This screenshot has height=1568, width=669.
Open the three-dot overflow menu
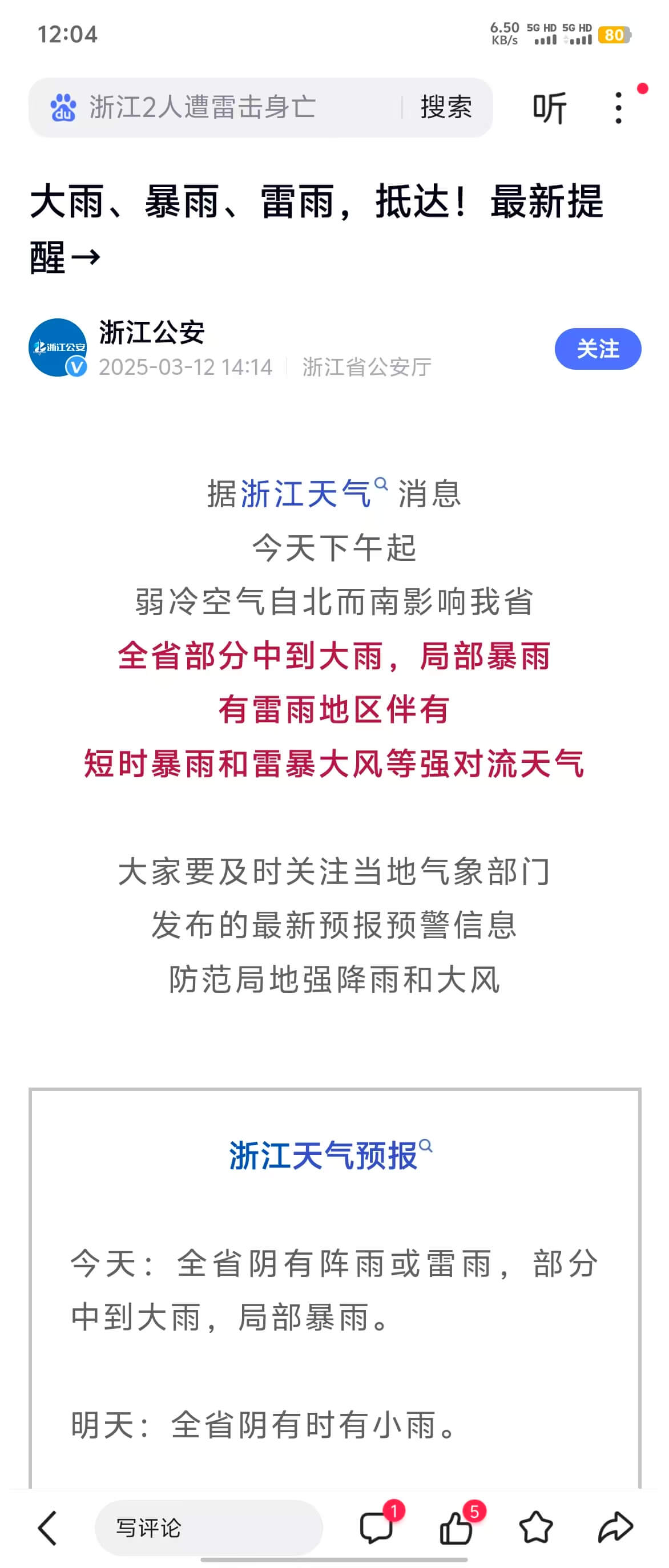[x=618, y=108]
